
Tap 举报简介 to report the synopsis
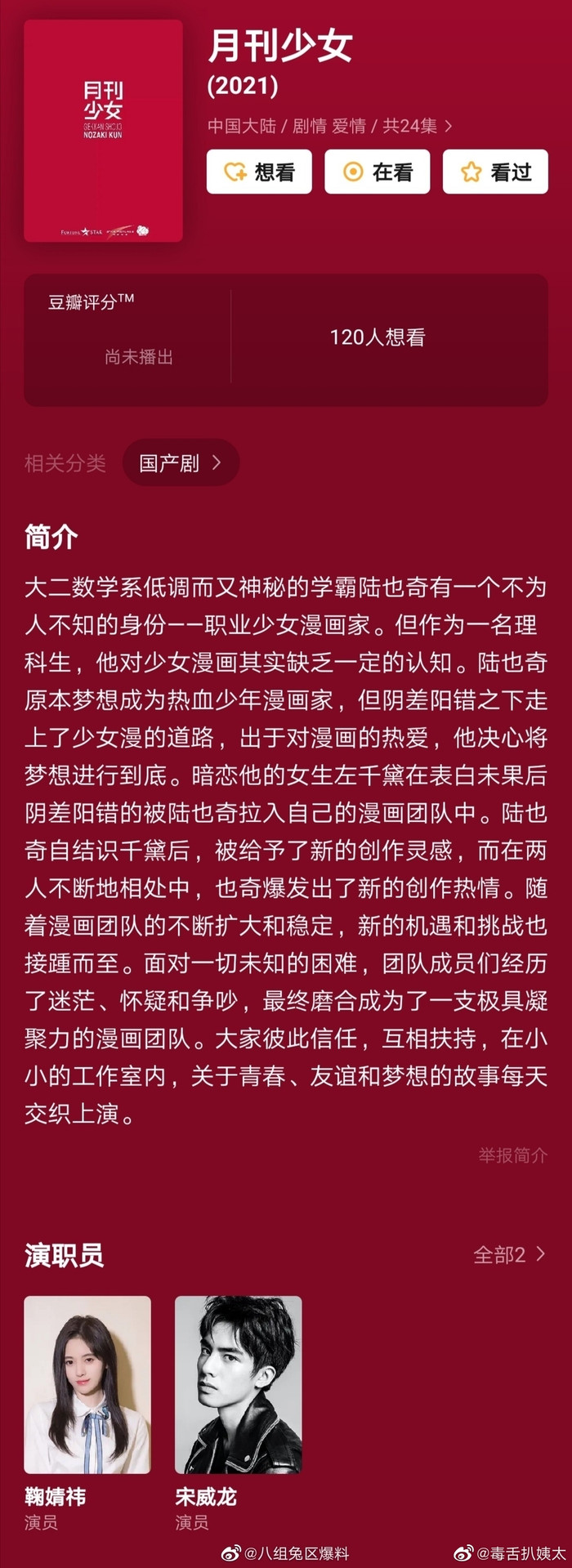point(512,1155)
